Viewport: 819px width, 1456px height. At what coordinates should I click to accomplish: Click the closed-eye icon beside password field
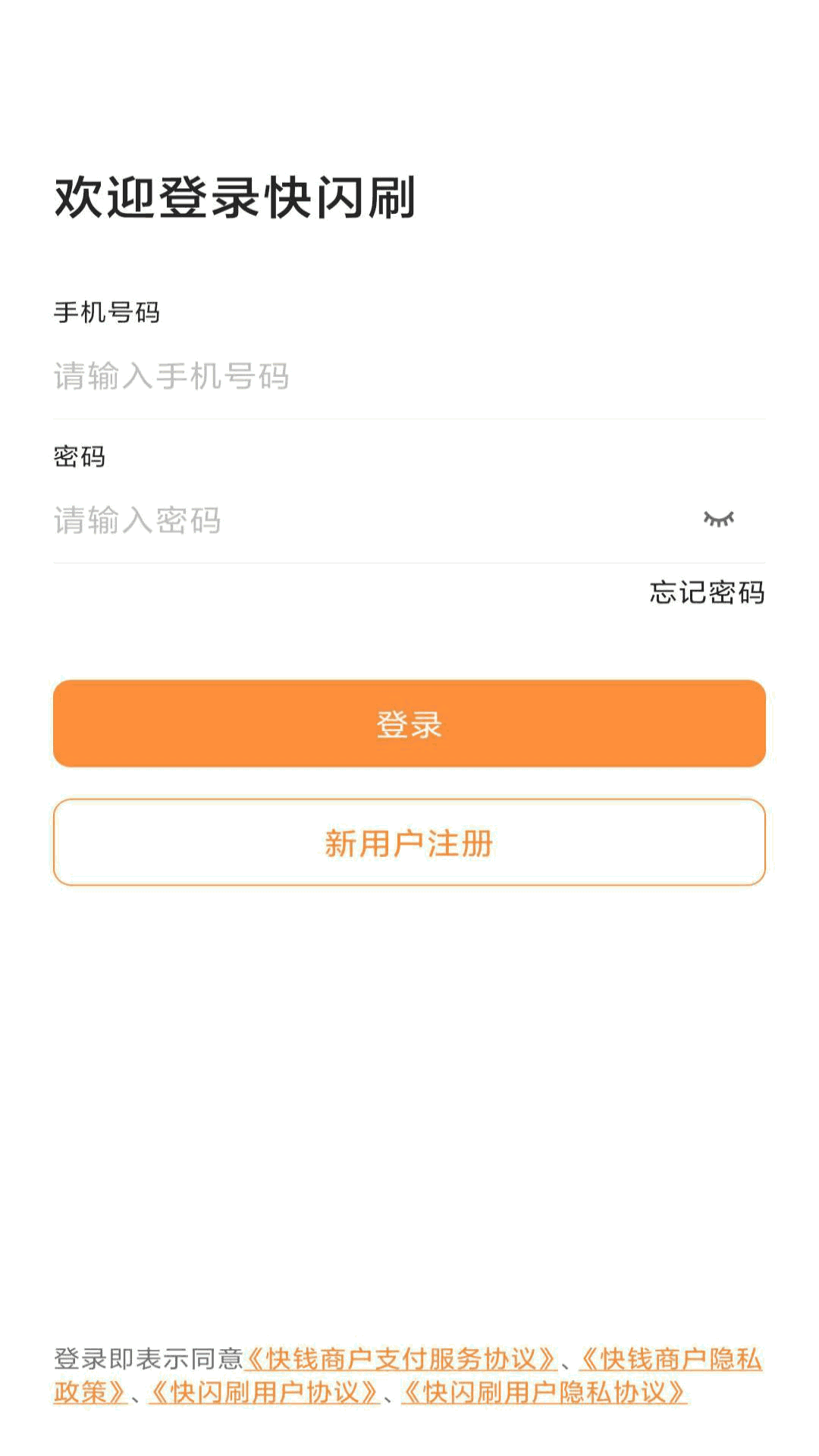click(719, 519)
